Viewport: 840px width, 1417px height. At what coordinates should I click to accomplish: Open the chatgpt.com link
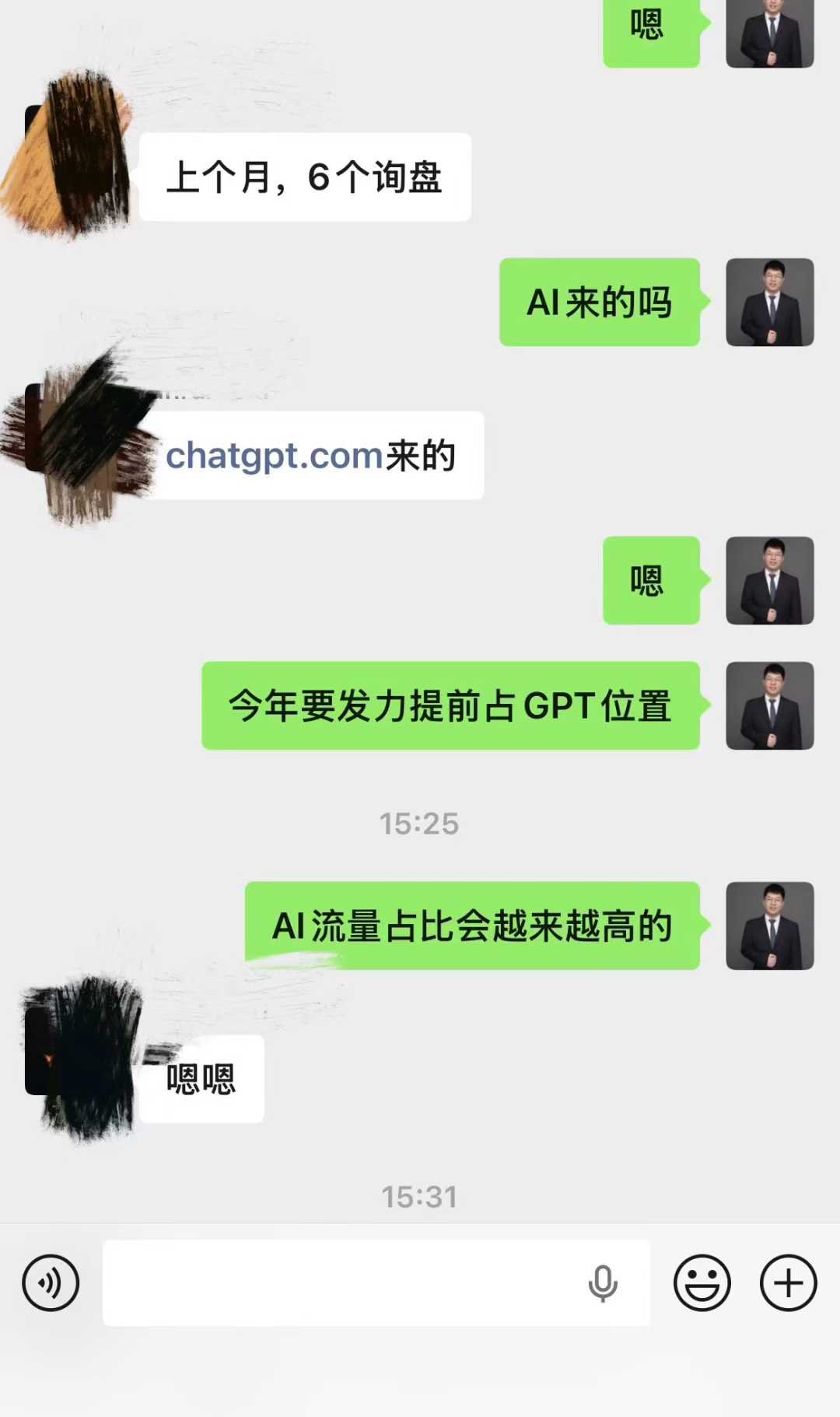pyautogui.click(x=275, y=457)
